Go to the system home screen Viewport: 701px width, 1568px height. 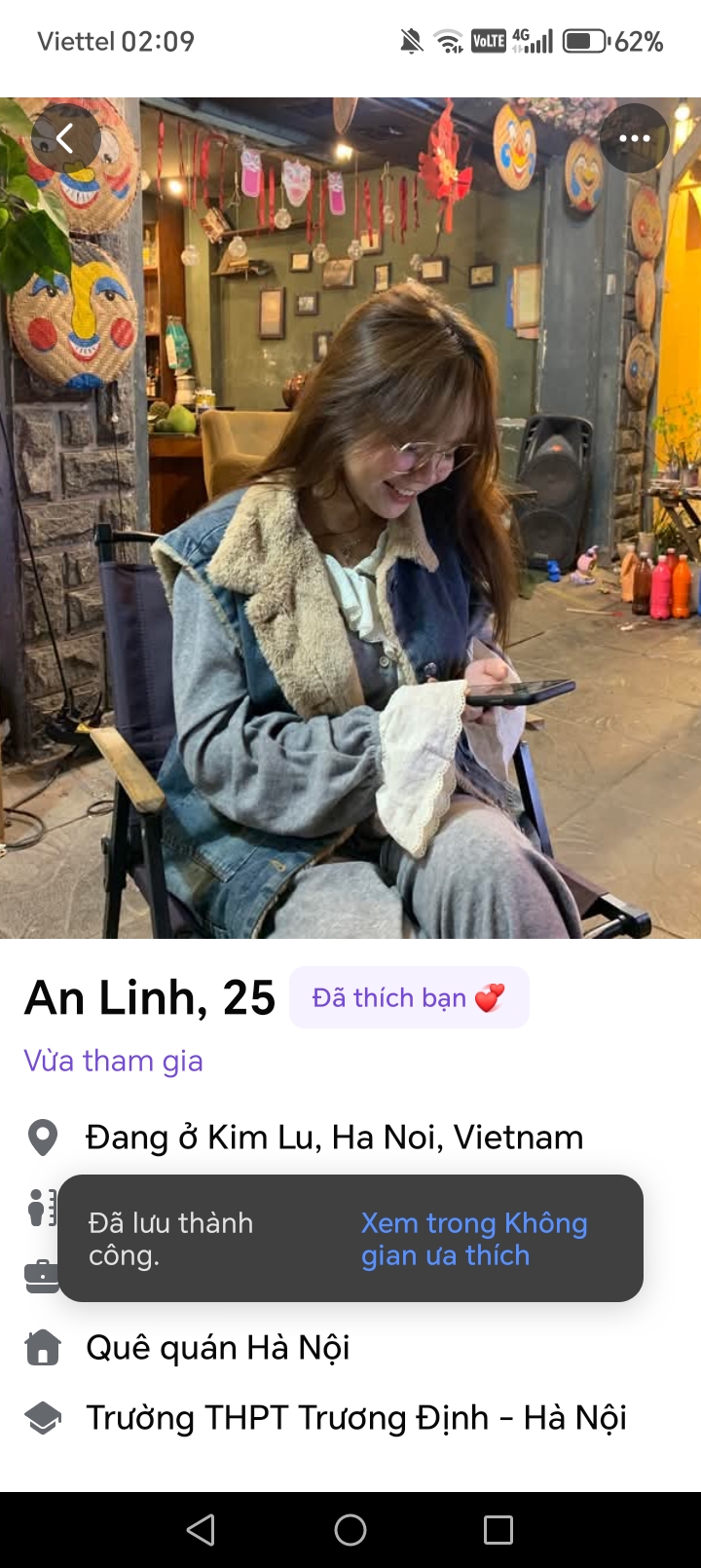pyautogui.click(x=350, y=1530)
